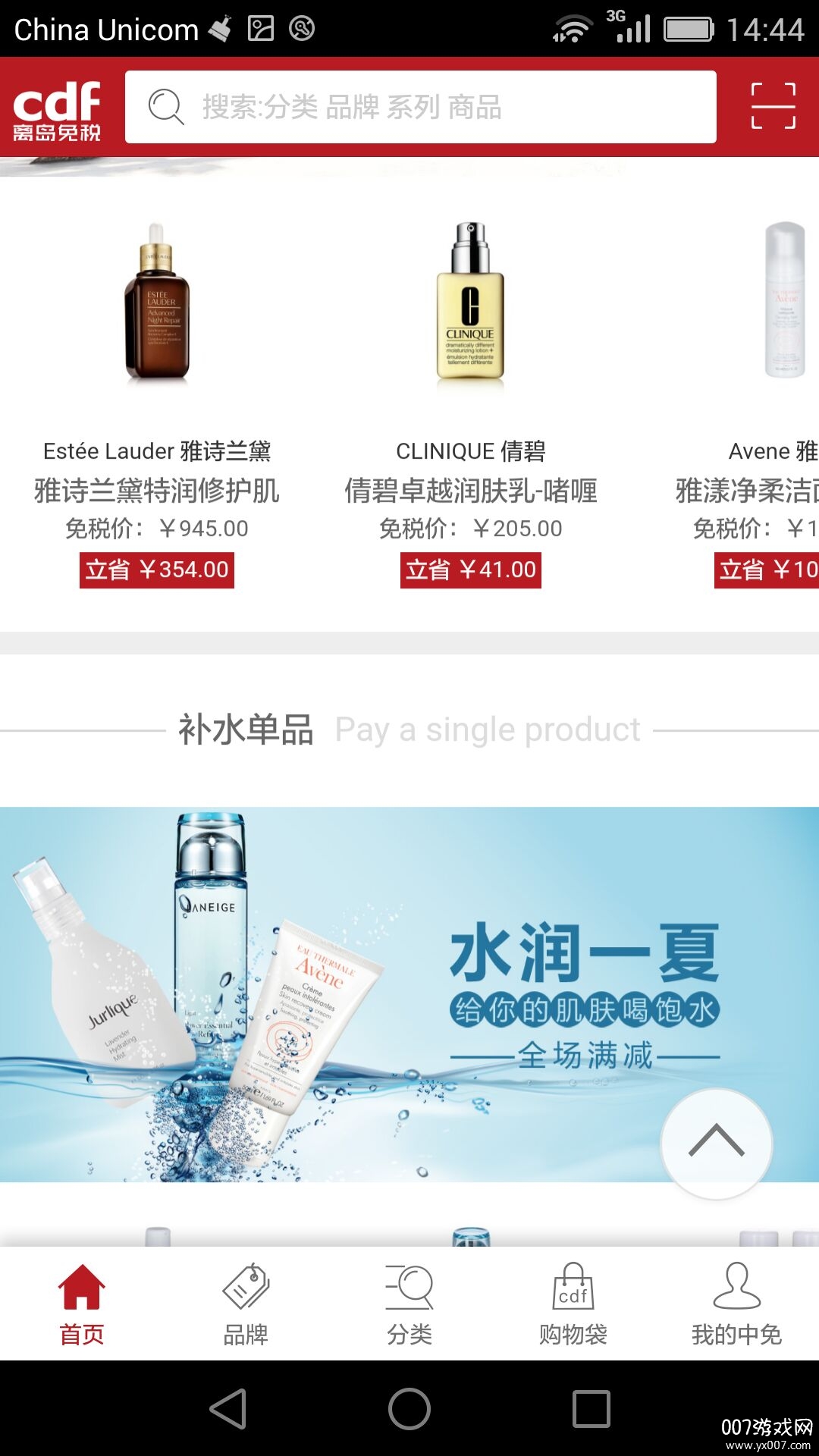
Task: Open the 品牌 brands tag icon
Action: [x=245, y=1283]
